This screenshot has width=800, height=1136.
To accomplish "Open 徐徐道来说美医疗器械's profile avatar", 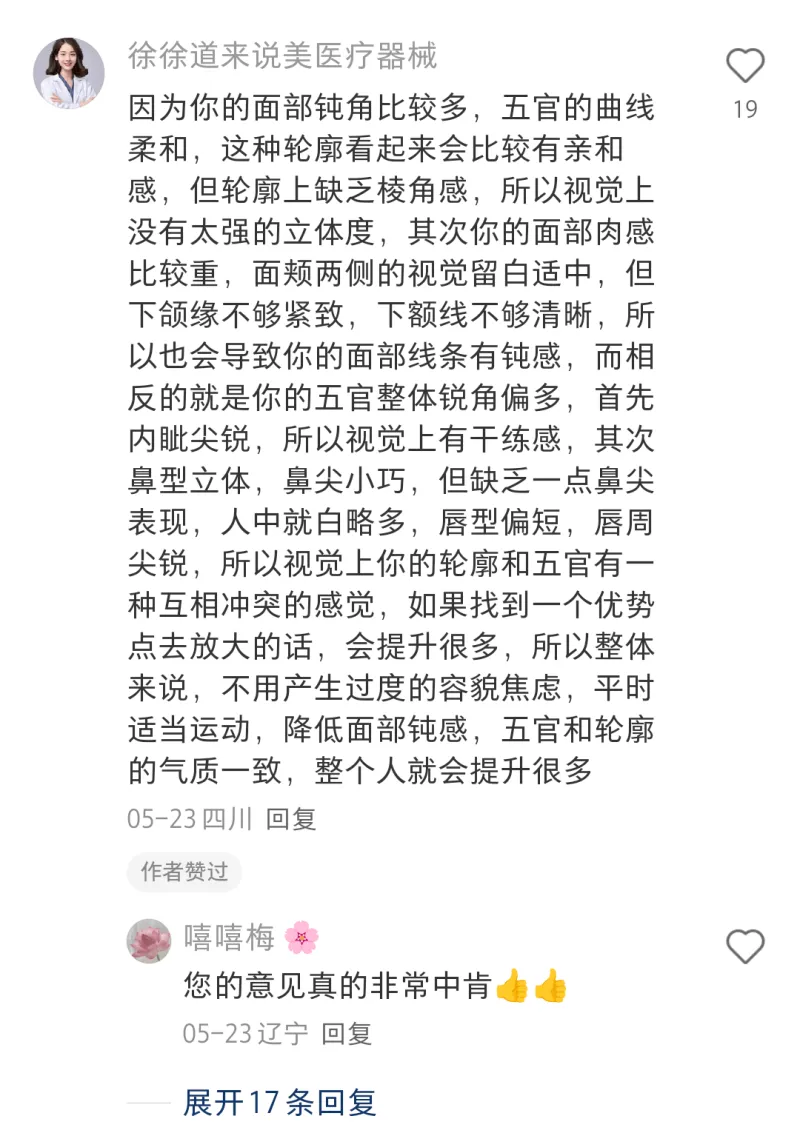I will tap(69, 73).
